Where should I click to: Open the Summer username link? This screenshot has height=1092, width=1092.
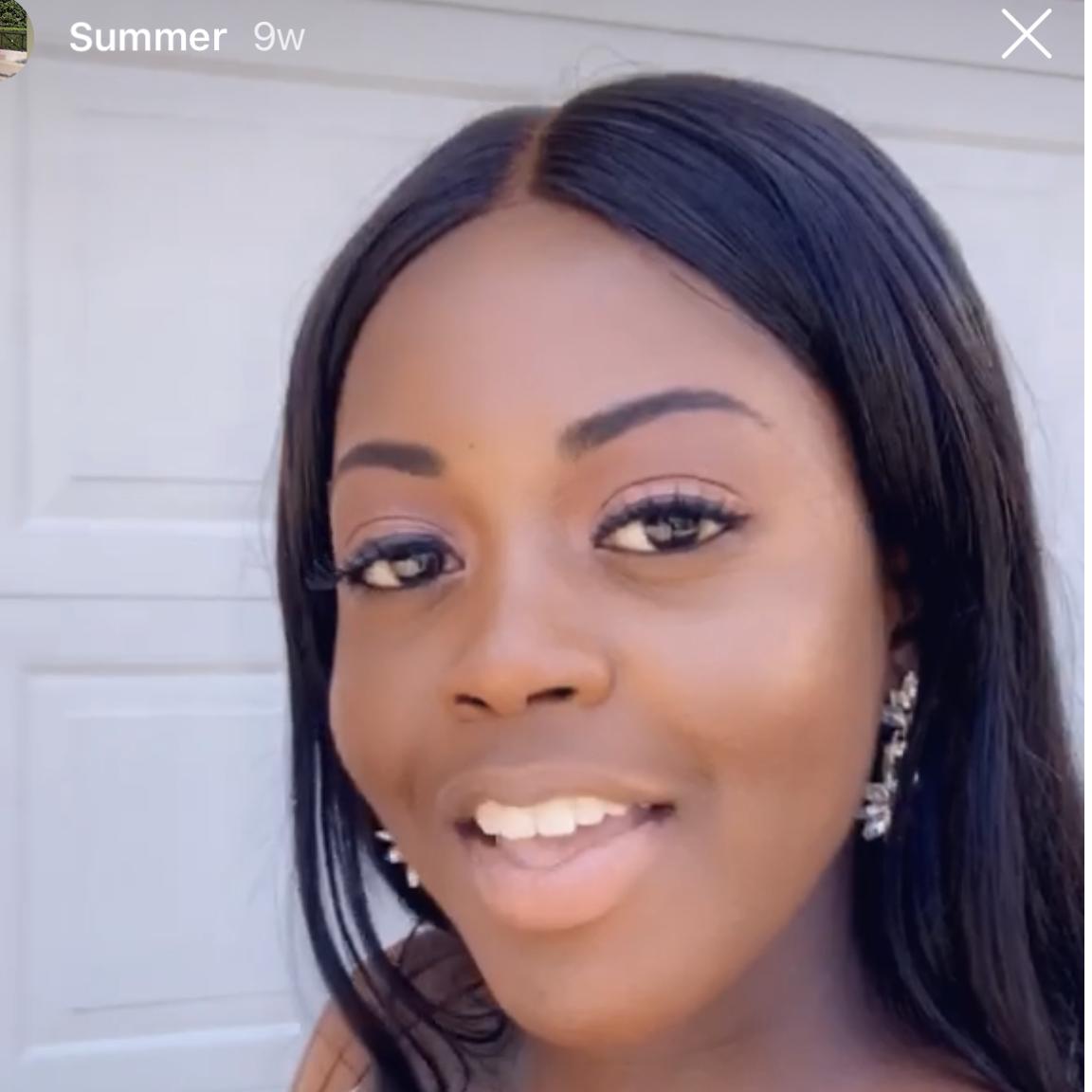147,38
